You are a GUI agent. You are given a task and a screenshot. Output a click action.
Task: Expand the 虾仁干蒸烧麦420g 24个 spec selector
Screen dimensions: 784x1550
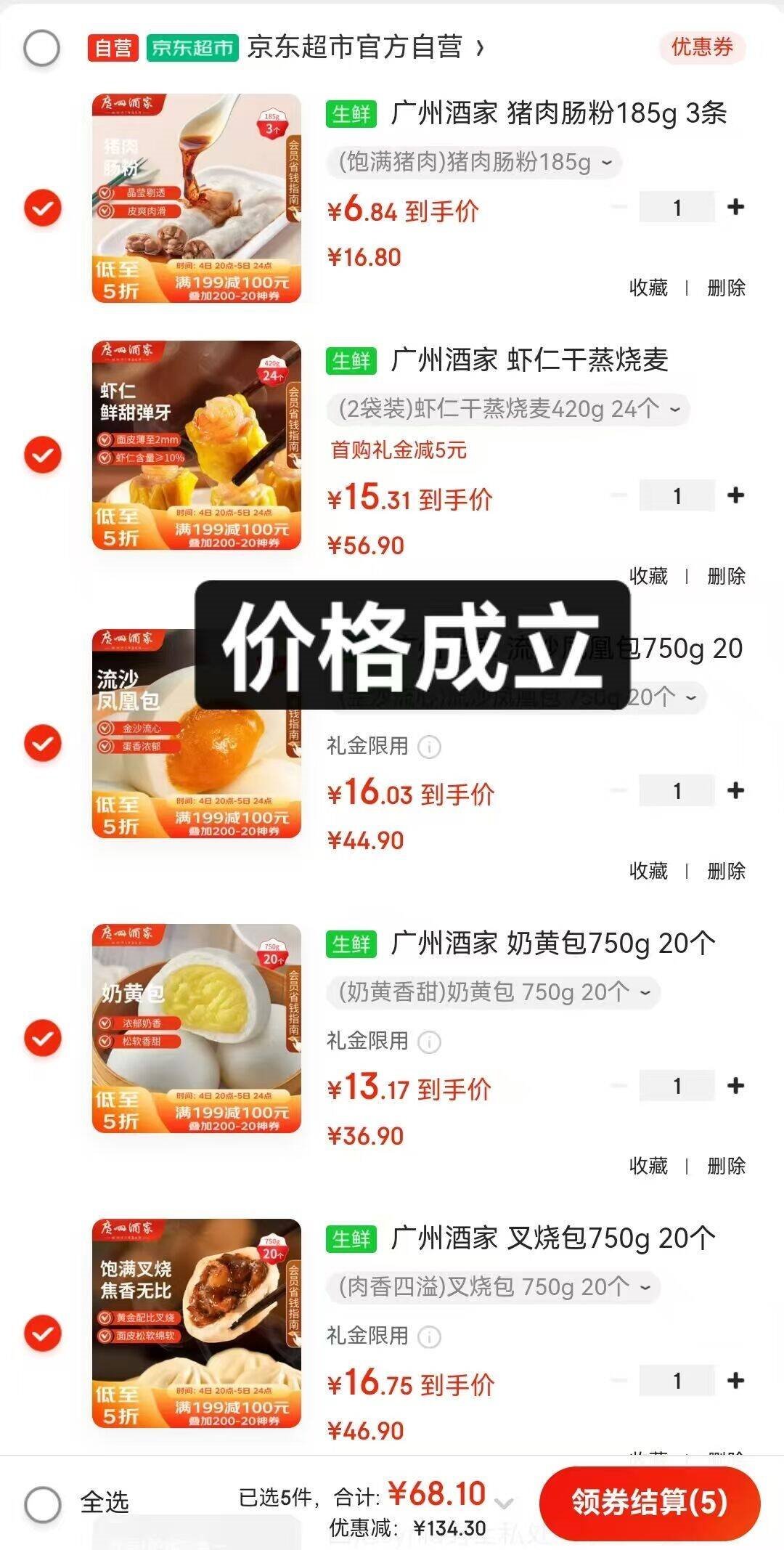(508, 409)
